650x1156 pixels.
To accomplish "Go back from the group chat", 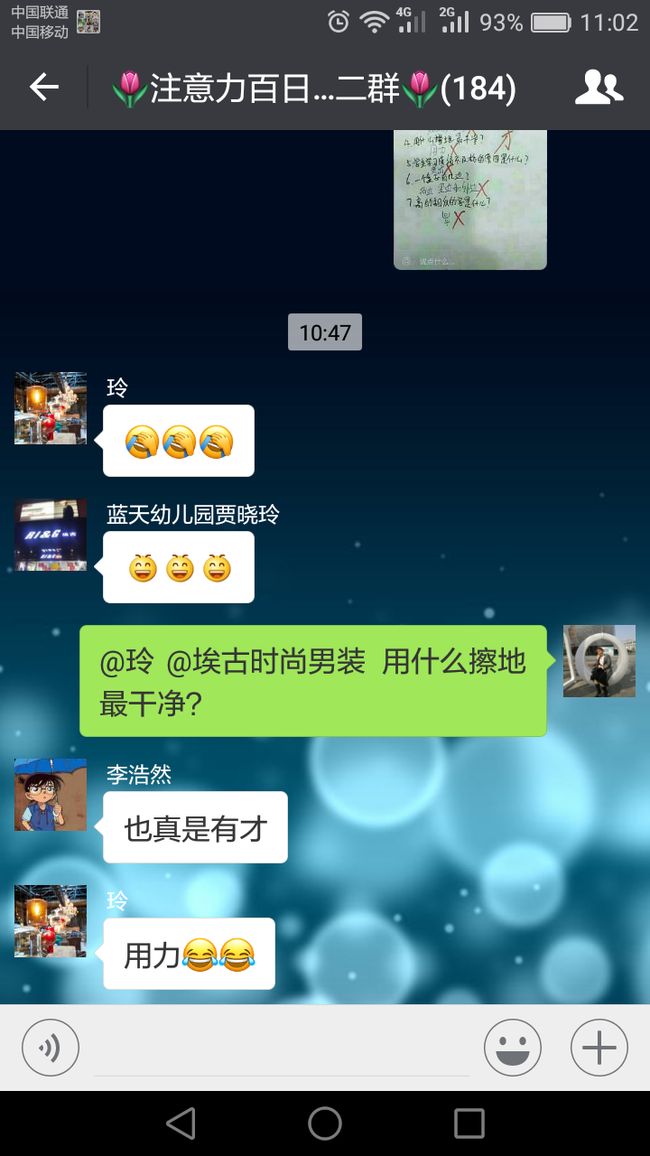I will point(43,88).
